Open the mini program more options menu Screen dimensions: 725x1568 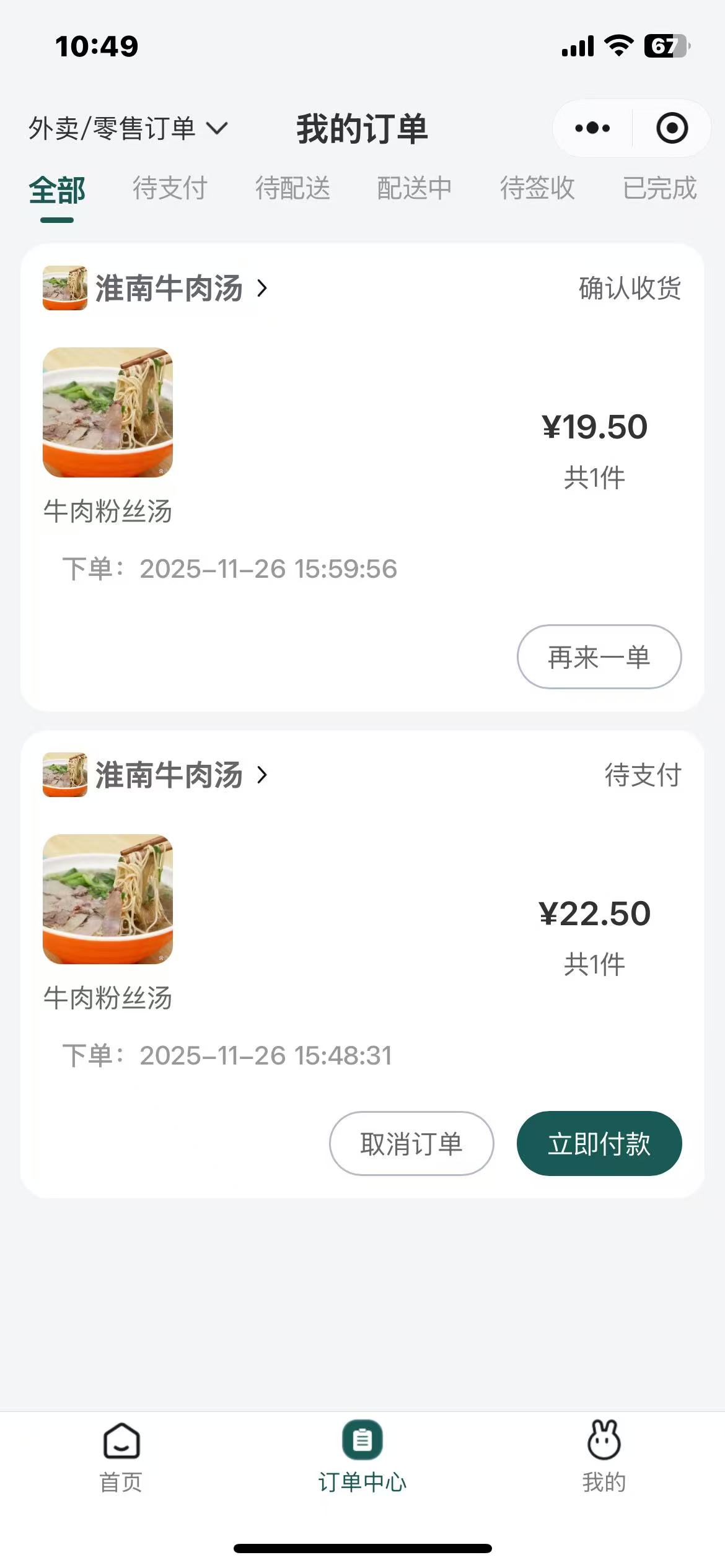[x=592, y=128]
